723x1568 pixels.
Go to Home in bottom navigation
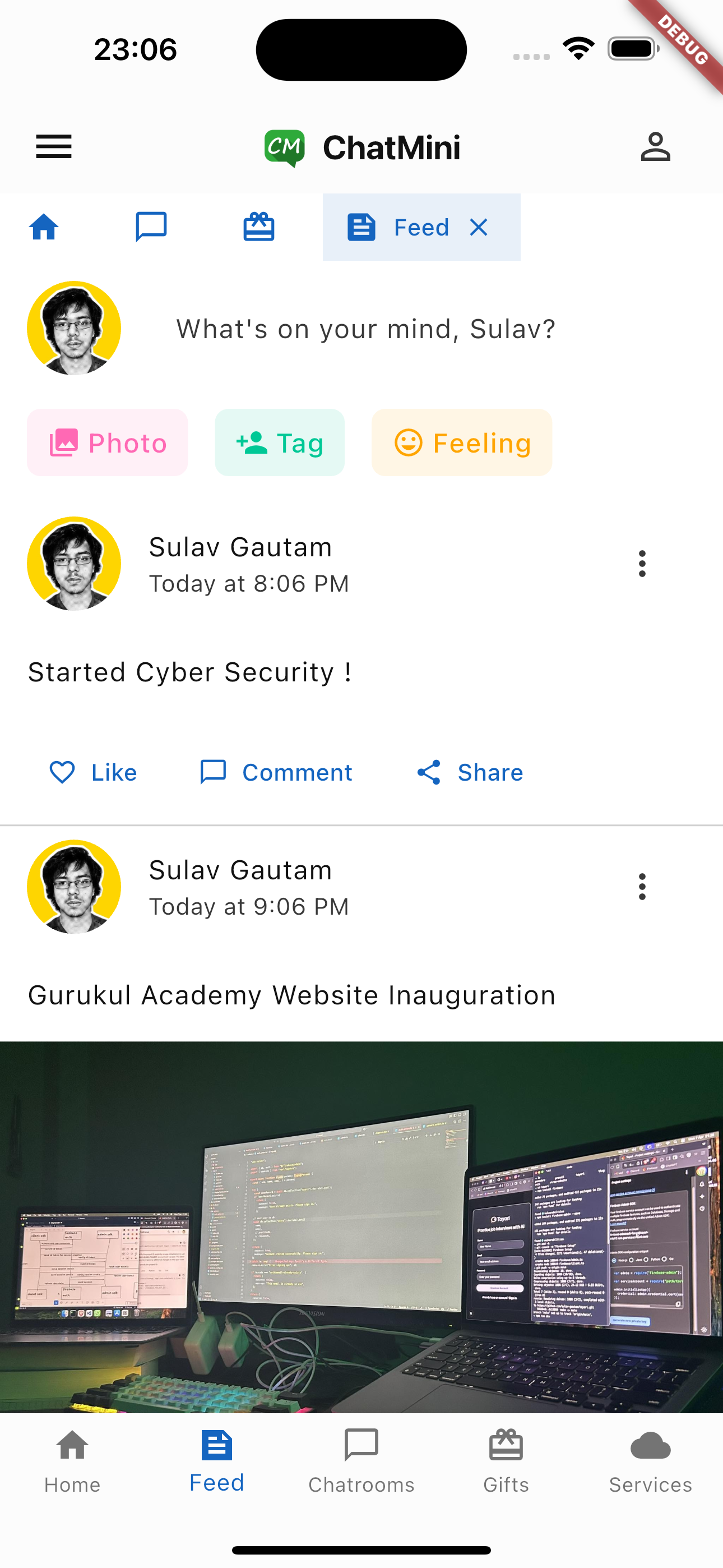click(x=72, y=1461)
